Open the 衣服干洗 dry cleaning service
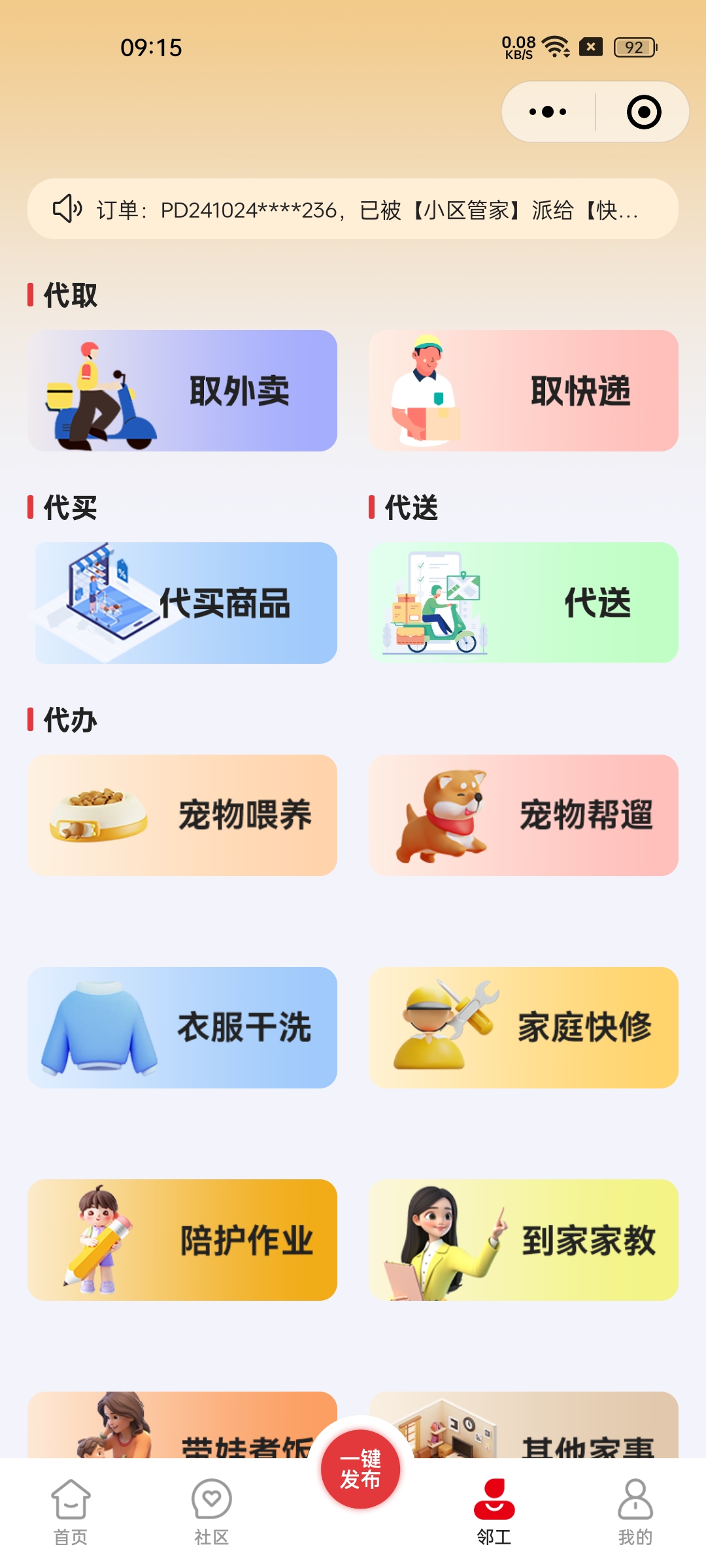The width and height of the screenshot is (706, 1568). click(182, 1028)
